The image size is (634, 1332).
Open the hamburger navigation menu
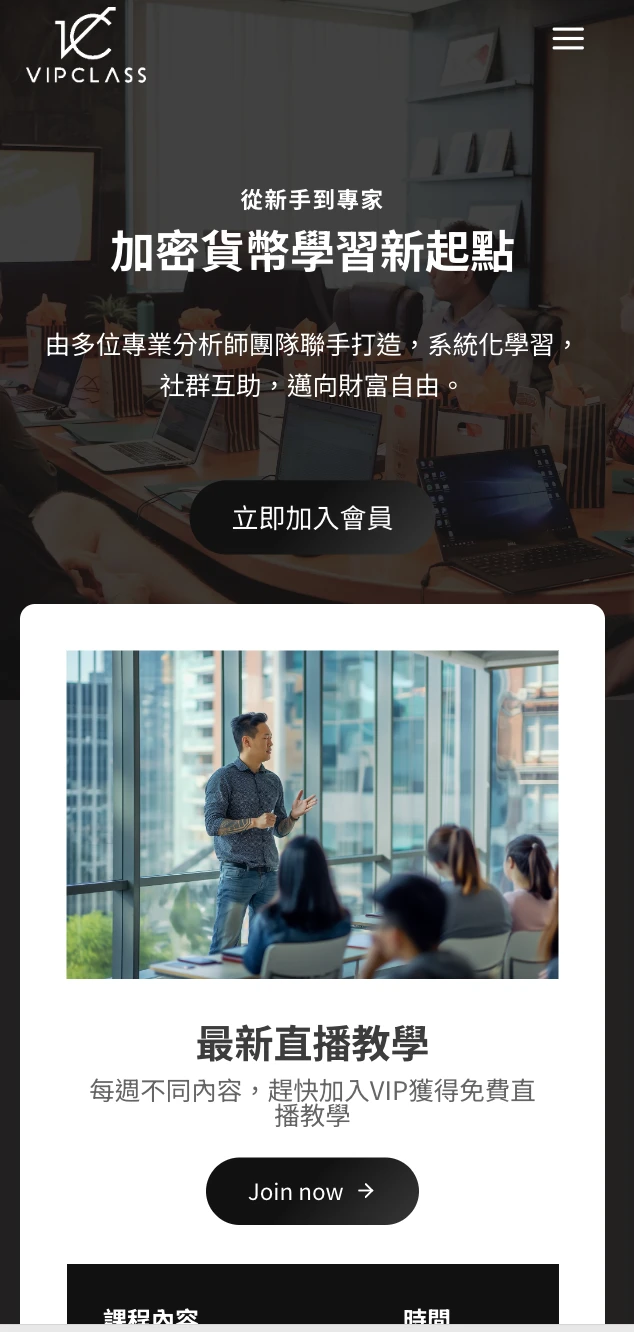[x=567, y=39]
